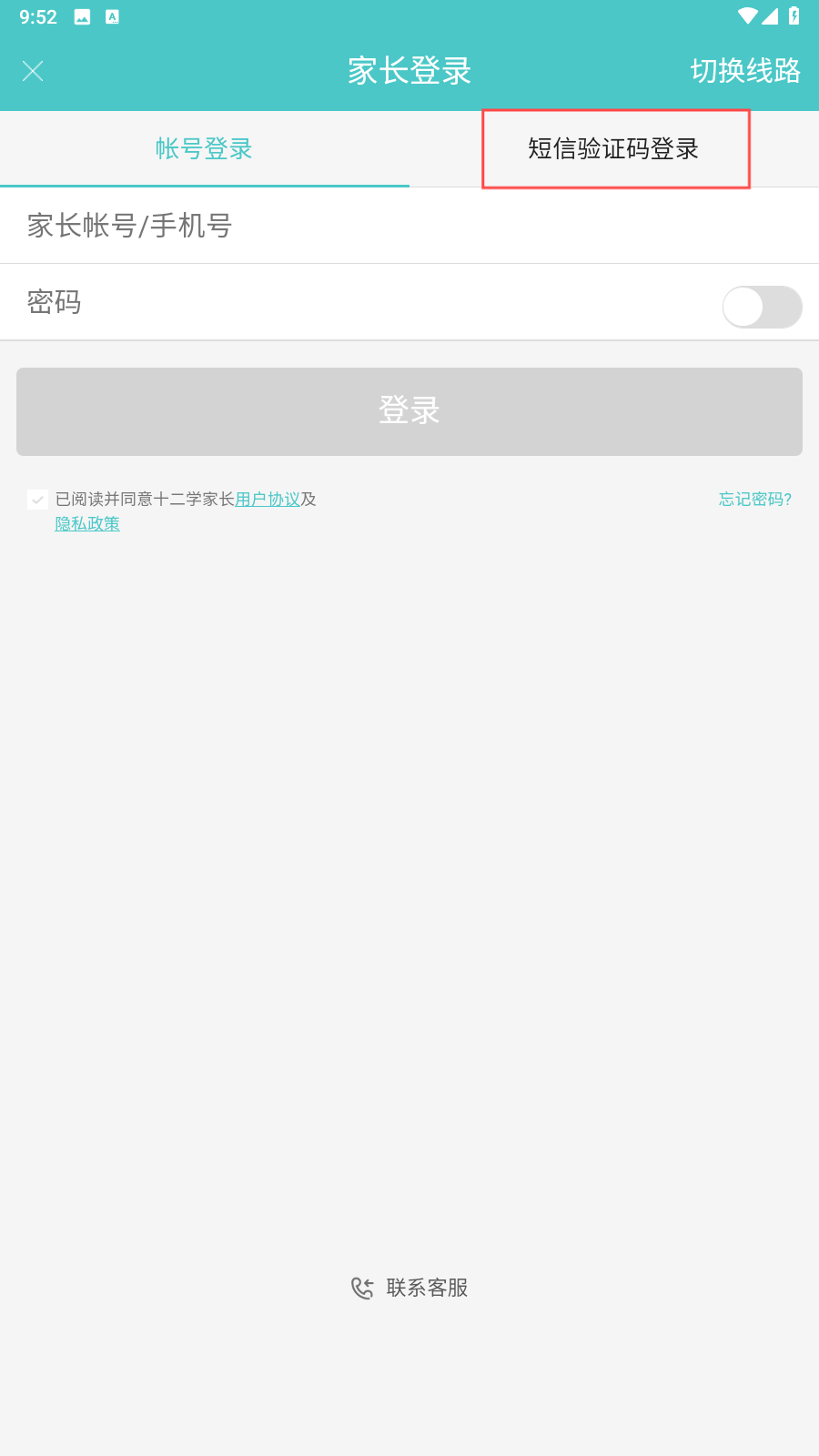The image size is (819, 1456).
Task: Switch to the 帐号登录 tab
Action: [x=204, y=149]
